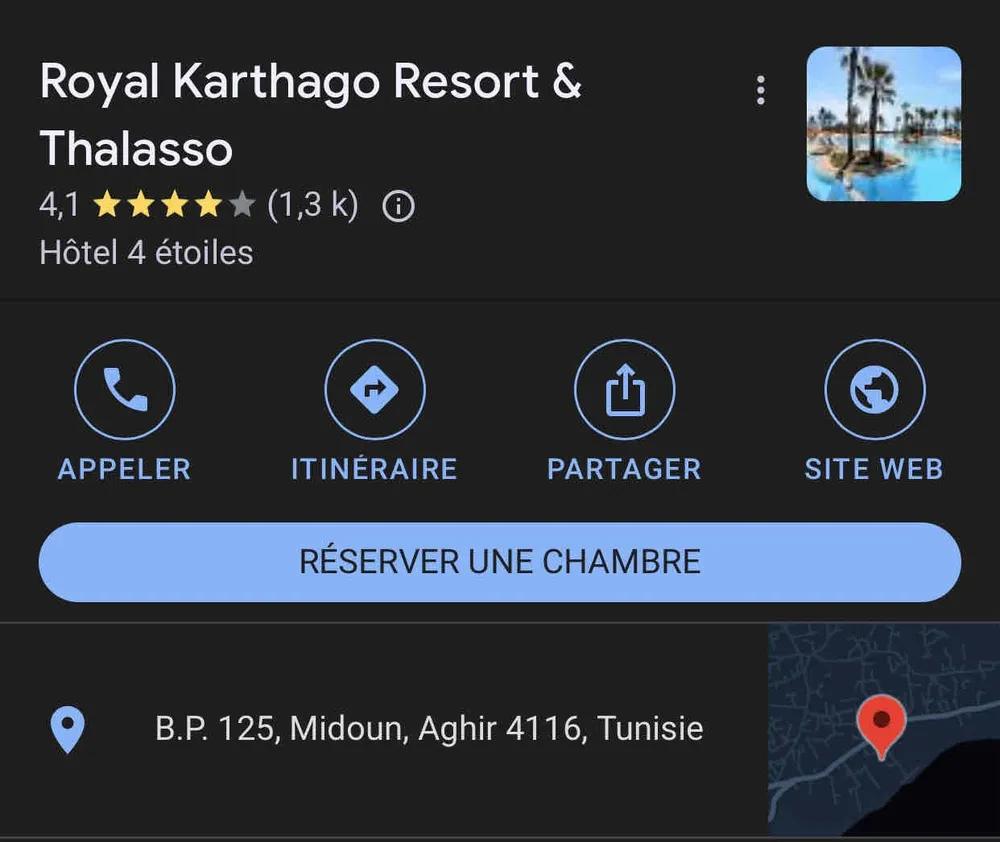Screen dimensions: 1000x842
Task: Get directions with Itinéraire
Action: click(x=375, y=391)
